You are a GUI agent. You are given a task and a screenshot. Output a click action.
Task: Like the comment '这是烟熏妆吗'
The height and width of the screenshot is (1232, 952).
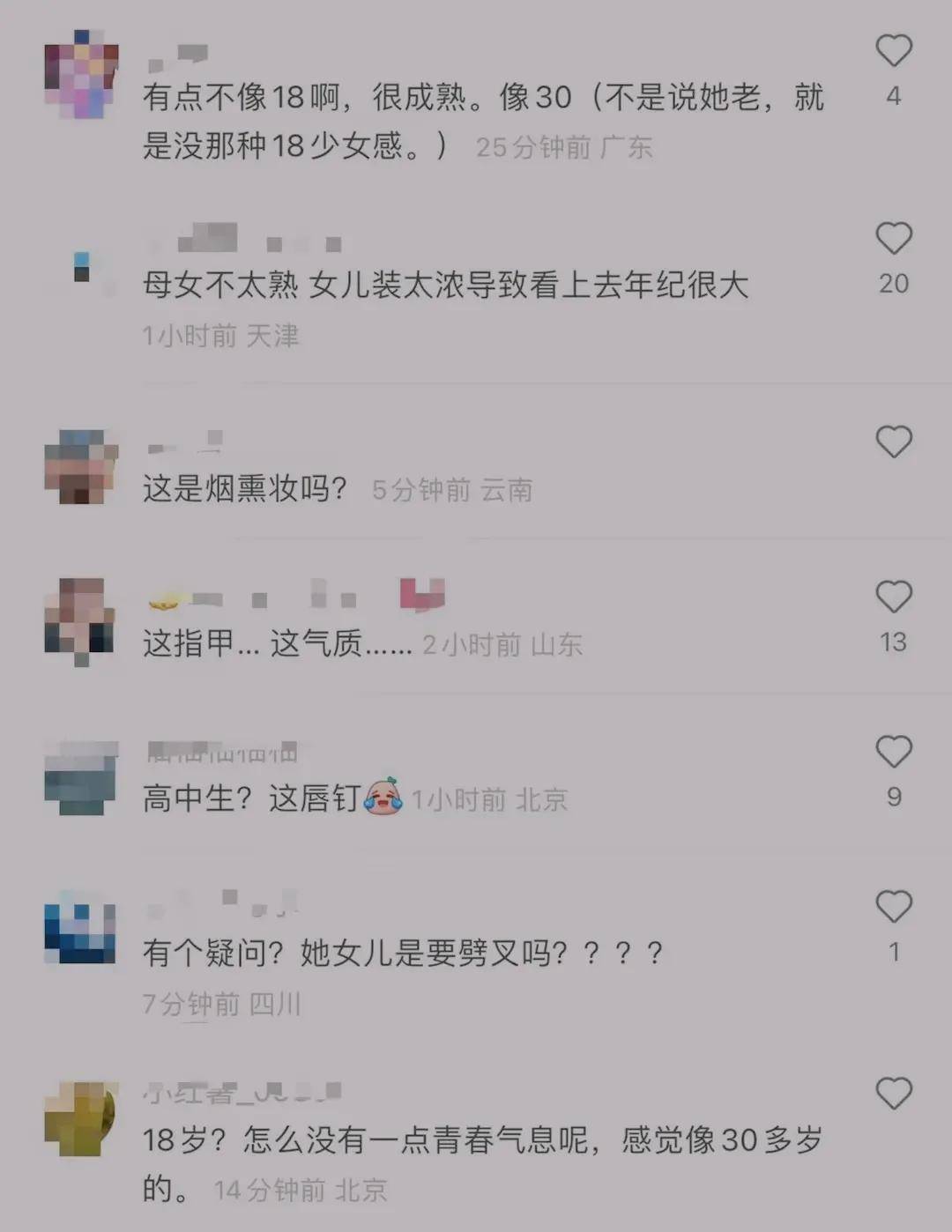893,442
